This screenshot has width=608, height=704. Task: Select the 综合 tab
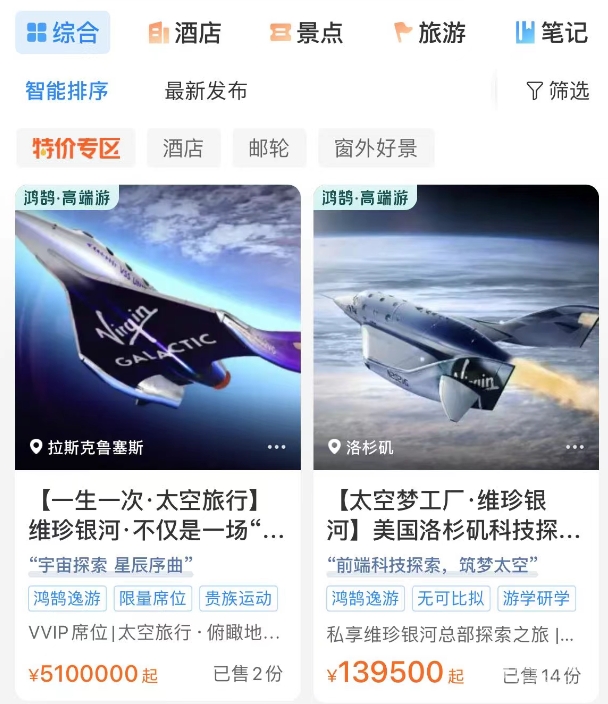pyautogui.click(x=63, y=33)
